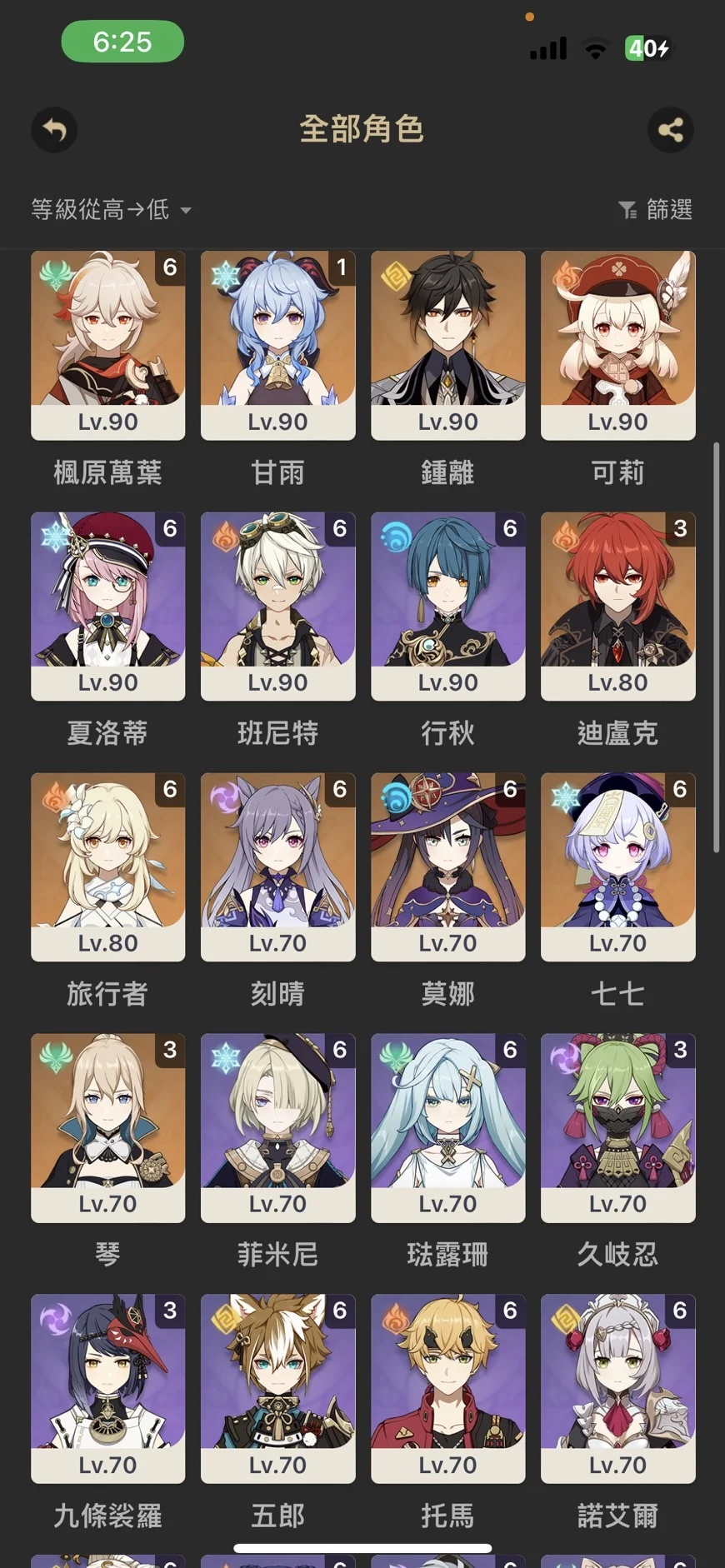Select the 甘雨 character card
Screen dimensions: 725x1568
(277, 345)
